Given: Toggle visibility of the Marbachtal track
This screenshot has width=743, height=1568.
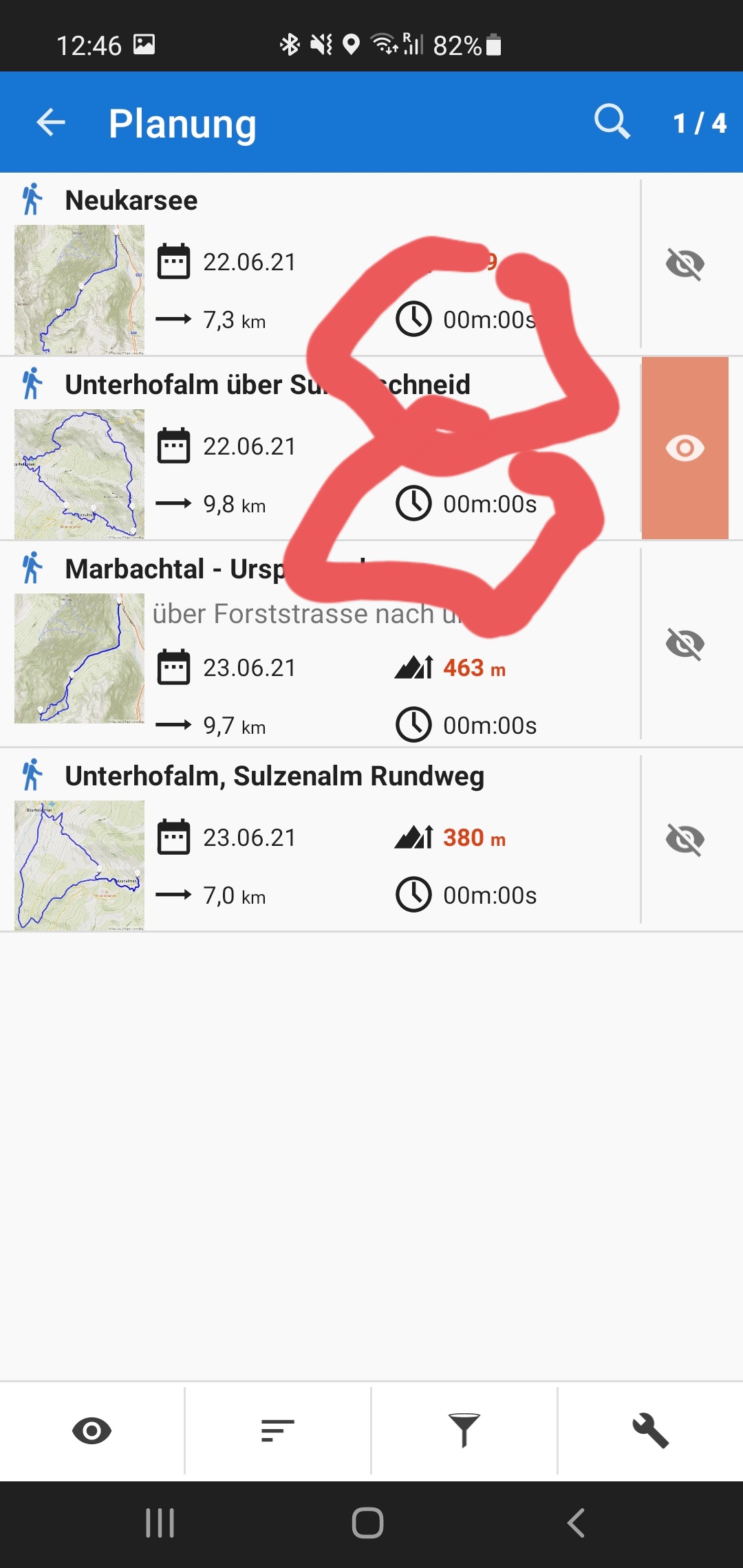Looking at the screenshot, I should pyautogui.click(x=685, y=644).
